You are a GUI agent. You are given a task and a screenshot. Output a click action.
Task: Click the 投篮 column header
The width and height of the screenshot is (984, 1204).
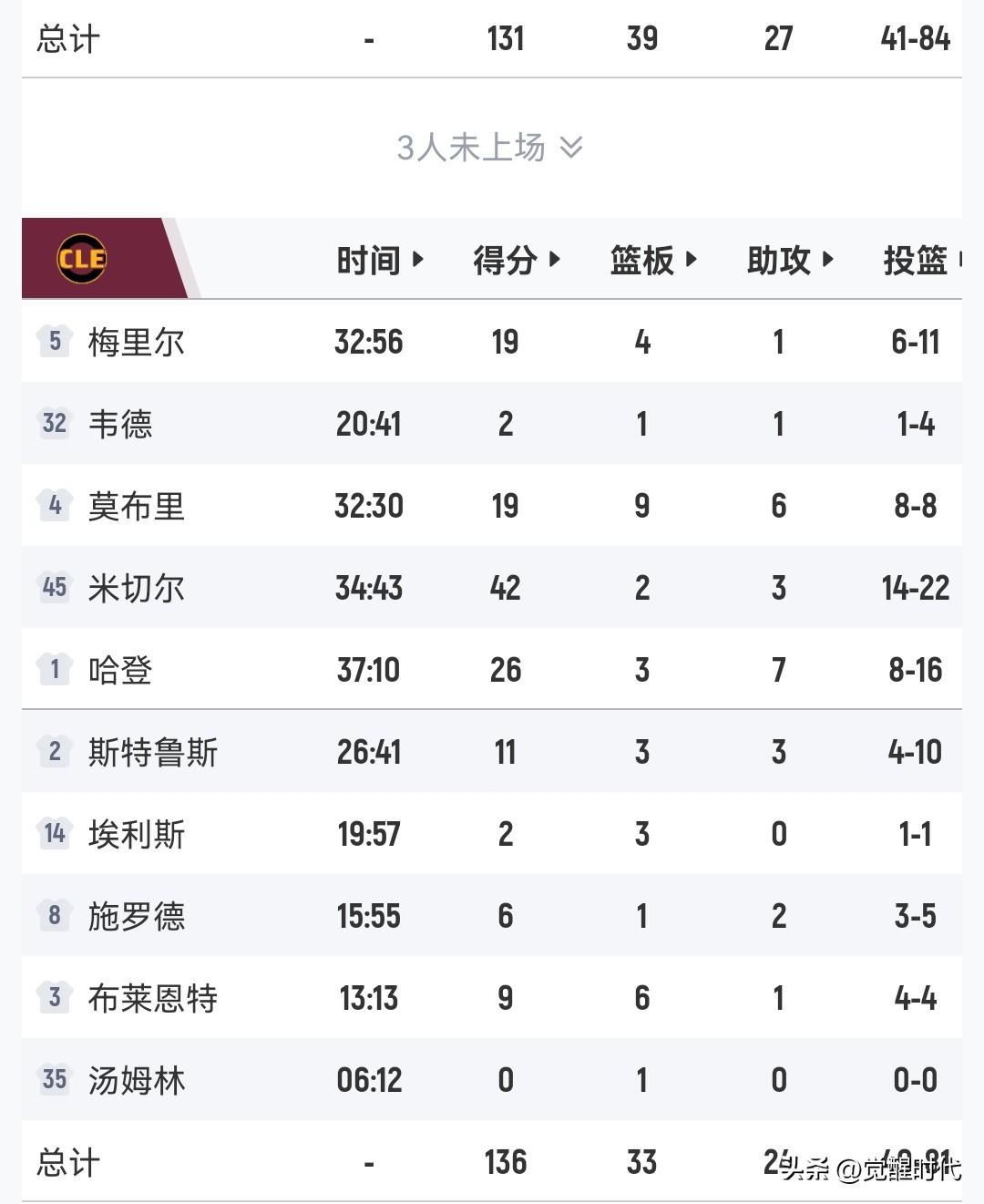click(x=916, y=260)
